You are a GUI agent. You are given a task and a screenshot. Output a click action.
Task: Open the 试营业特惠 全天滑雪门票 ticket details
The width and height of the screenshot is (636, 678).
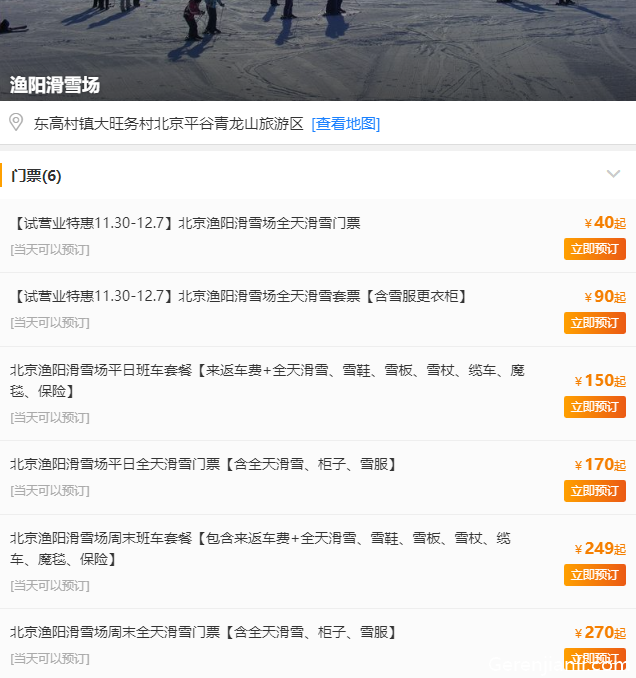click(188, 223)
